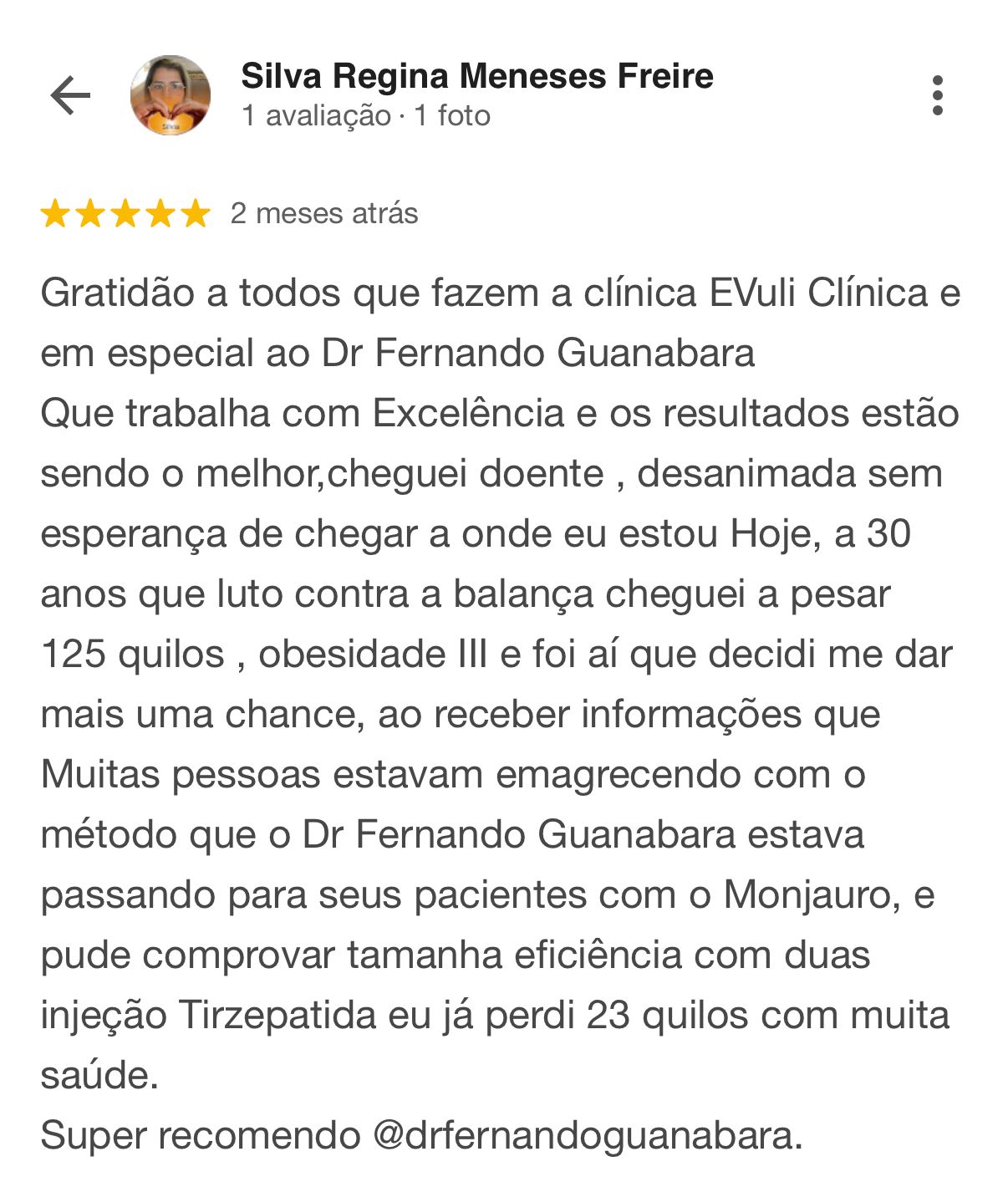Open Silva Regina Meneses Freire's profile picture
This screenshot has height=1182, width=1008.
point(171,95)
